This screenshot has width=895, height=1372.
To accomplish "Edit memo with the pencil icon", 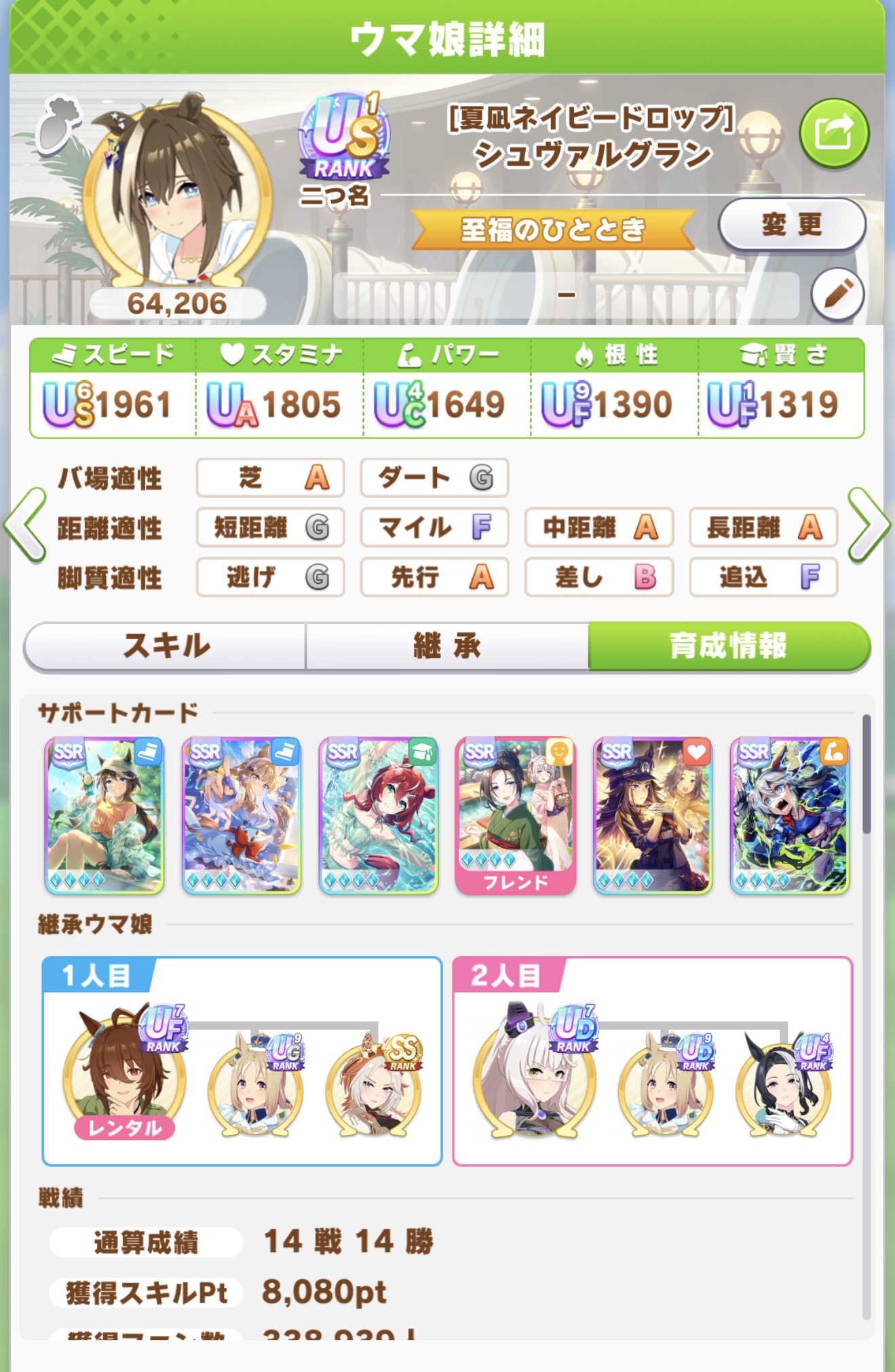I will (837, 295).
